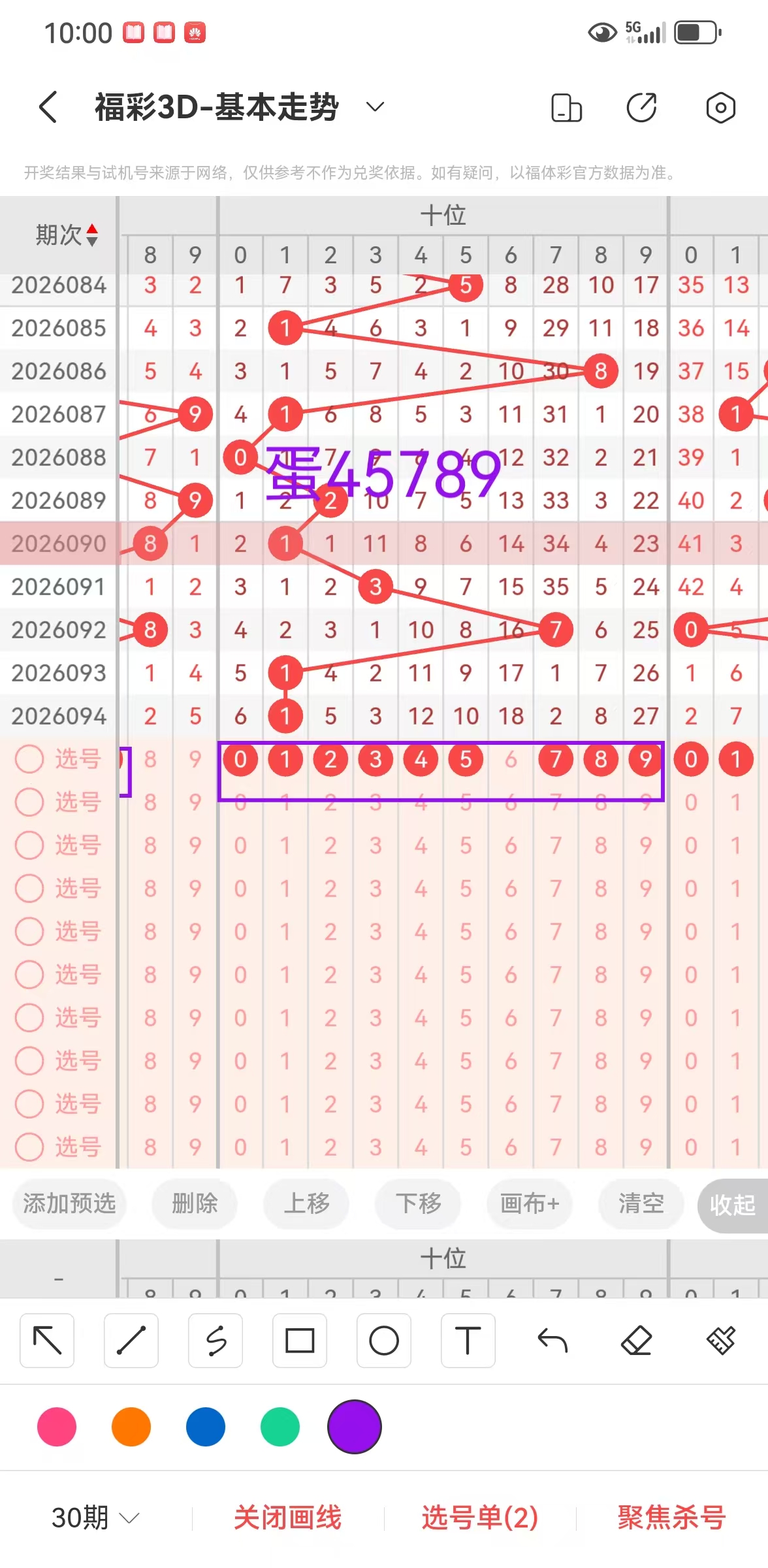Tap 删除 to delete the selection row

(x=195, y=1203)
